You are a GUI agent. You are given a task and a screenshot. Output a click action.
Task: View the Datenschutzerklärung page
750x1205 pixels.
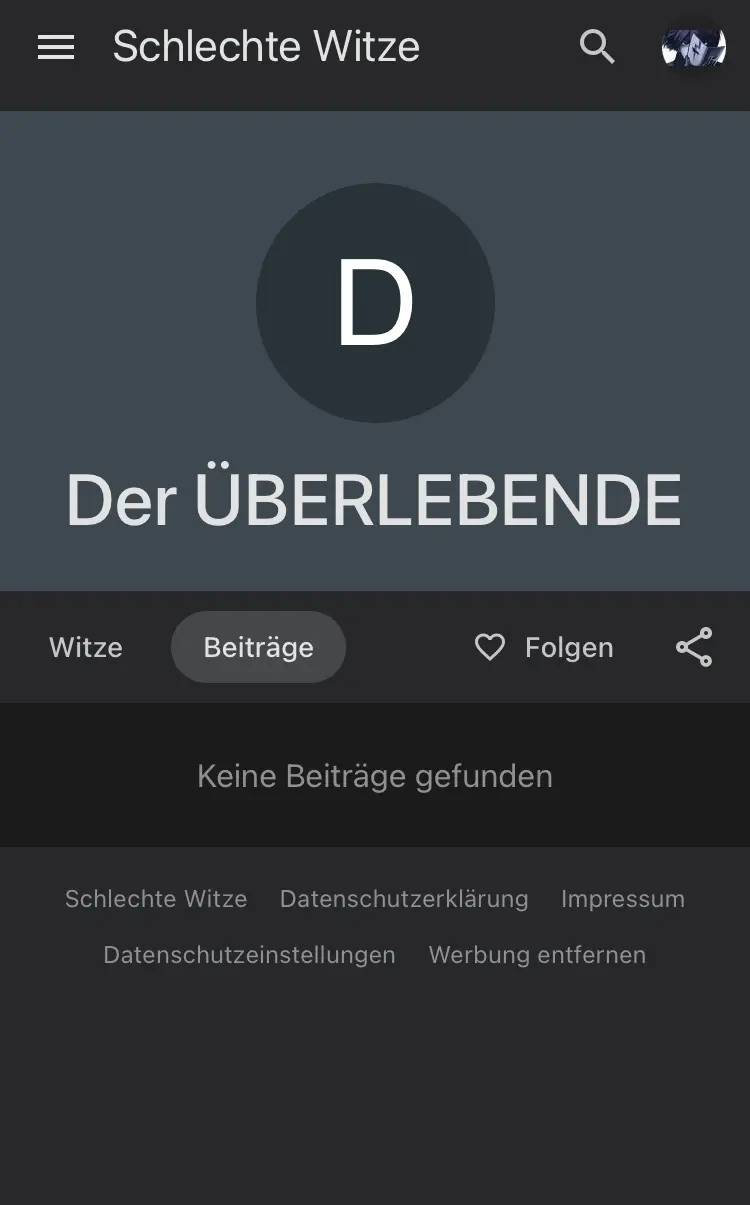coord(404,899)
